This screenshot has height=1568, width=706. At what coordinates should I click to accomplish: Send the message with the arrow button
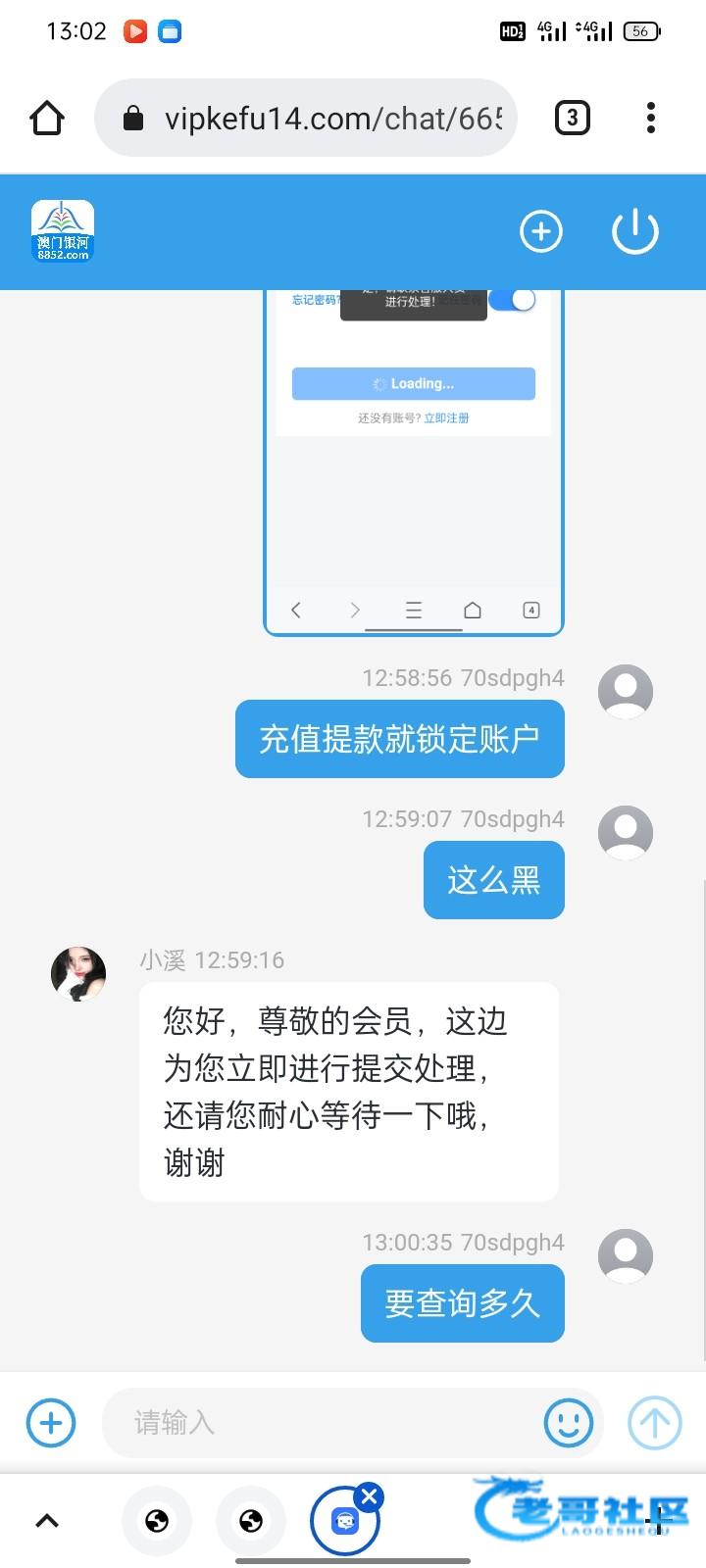pyautogui.click(x=654, y=1422)
